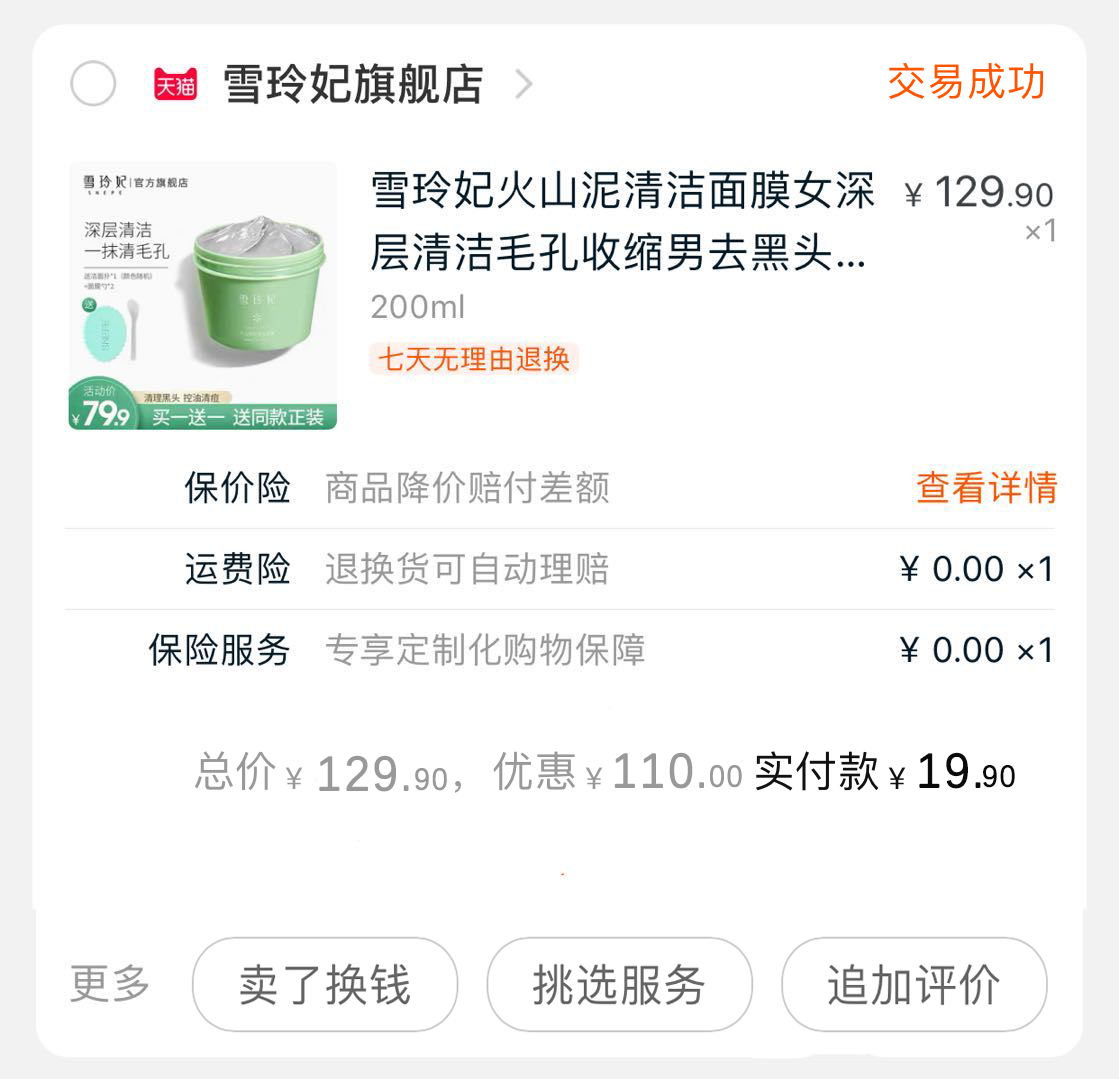The height and width of the screenshot is (1079, 1119).
Task: Tap 追加评价 to add review
Action: pyautogui.click(x=913, y=985)
